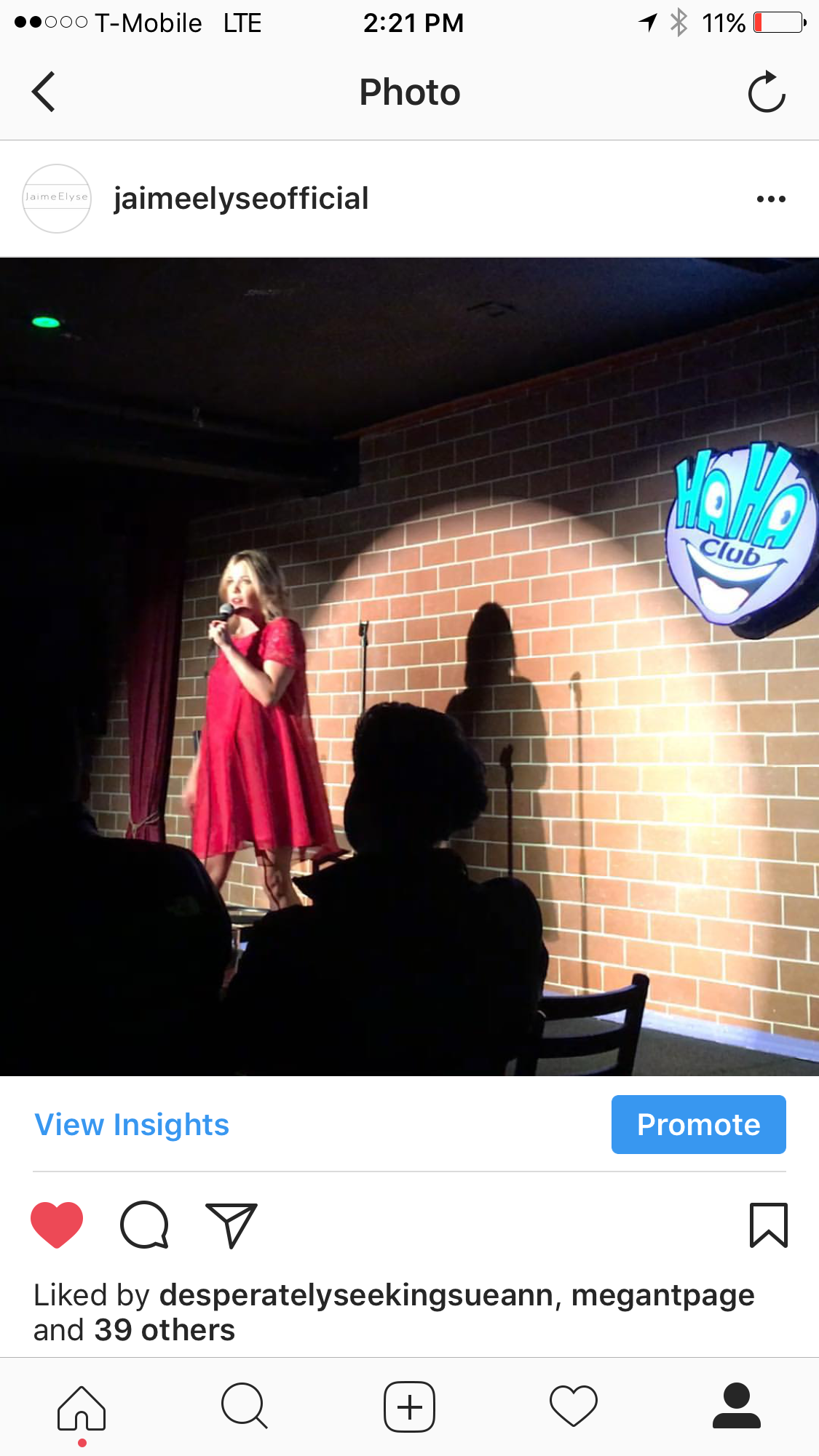Open View Insights for this post
The height and width of the screenshot is (1456, 819).
(132, 1124)
